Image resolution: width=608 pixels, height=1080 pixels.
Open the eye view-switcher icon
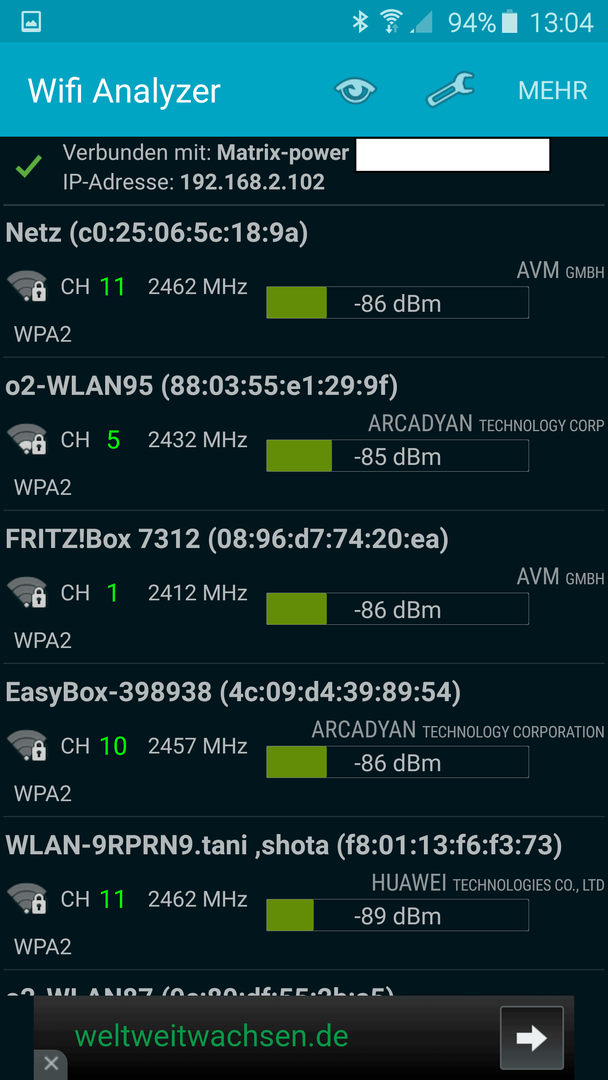click(355, 90)
